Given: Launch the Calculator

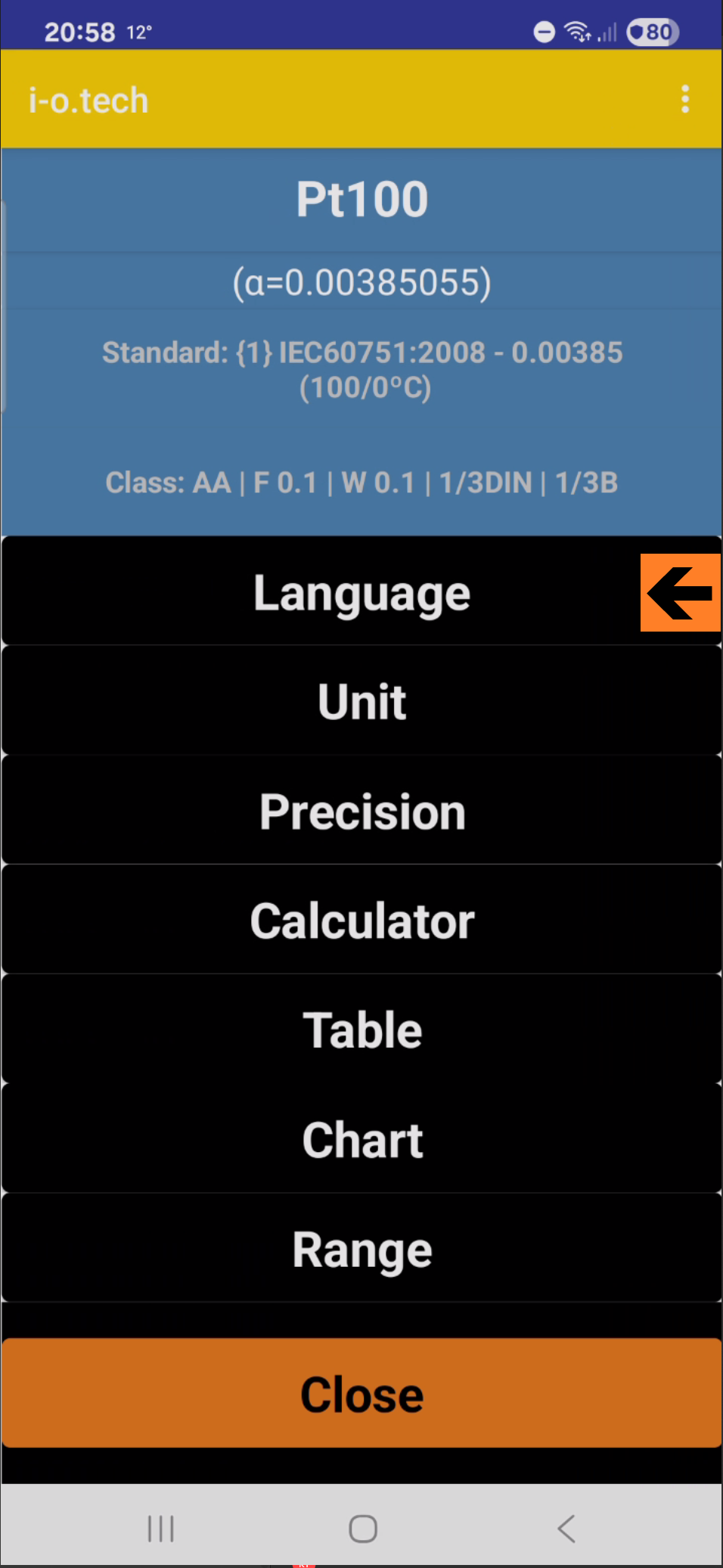Looking at the screenshot, I should 361,921.
